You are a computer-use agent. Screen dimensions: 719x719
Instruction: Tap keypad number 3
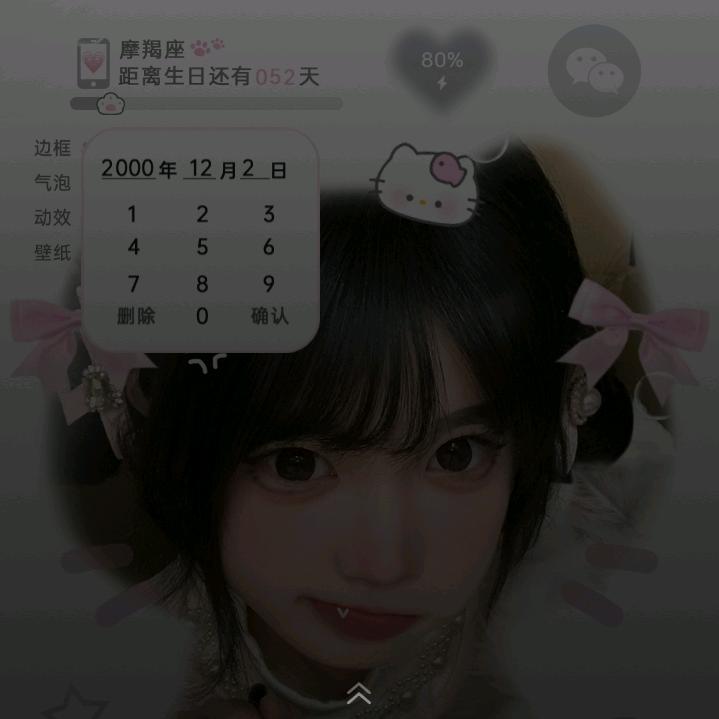click(x=268, y=214)
